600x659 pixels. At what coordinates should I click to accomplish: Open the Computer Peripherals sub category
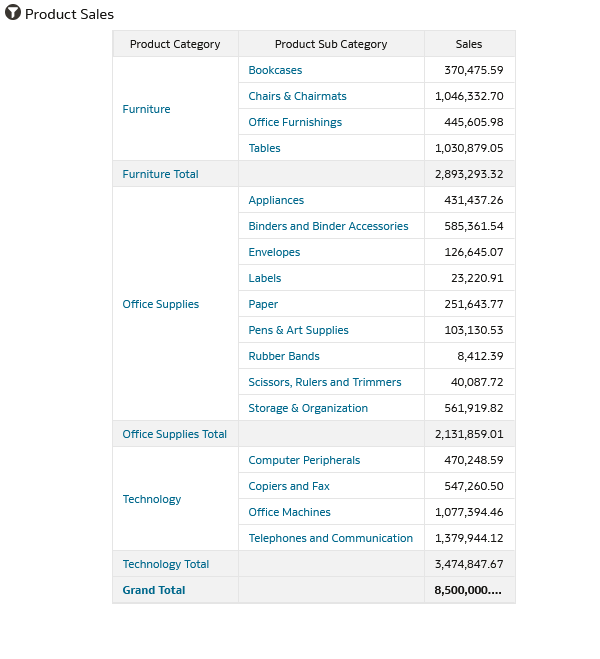304,460
